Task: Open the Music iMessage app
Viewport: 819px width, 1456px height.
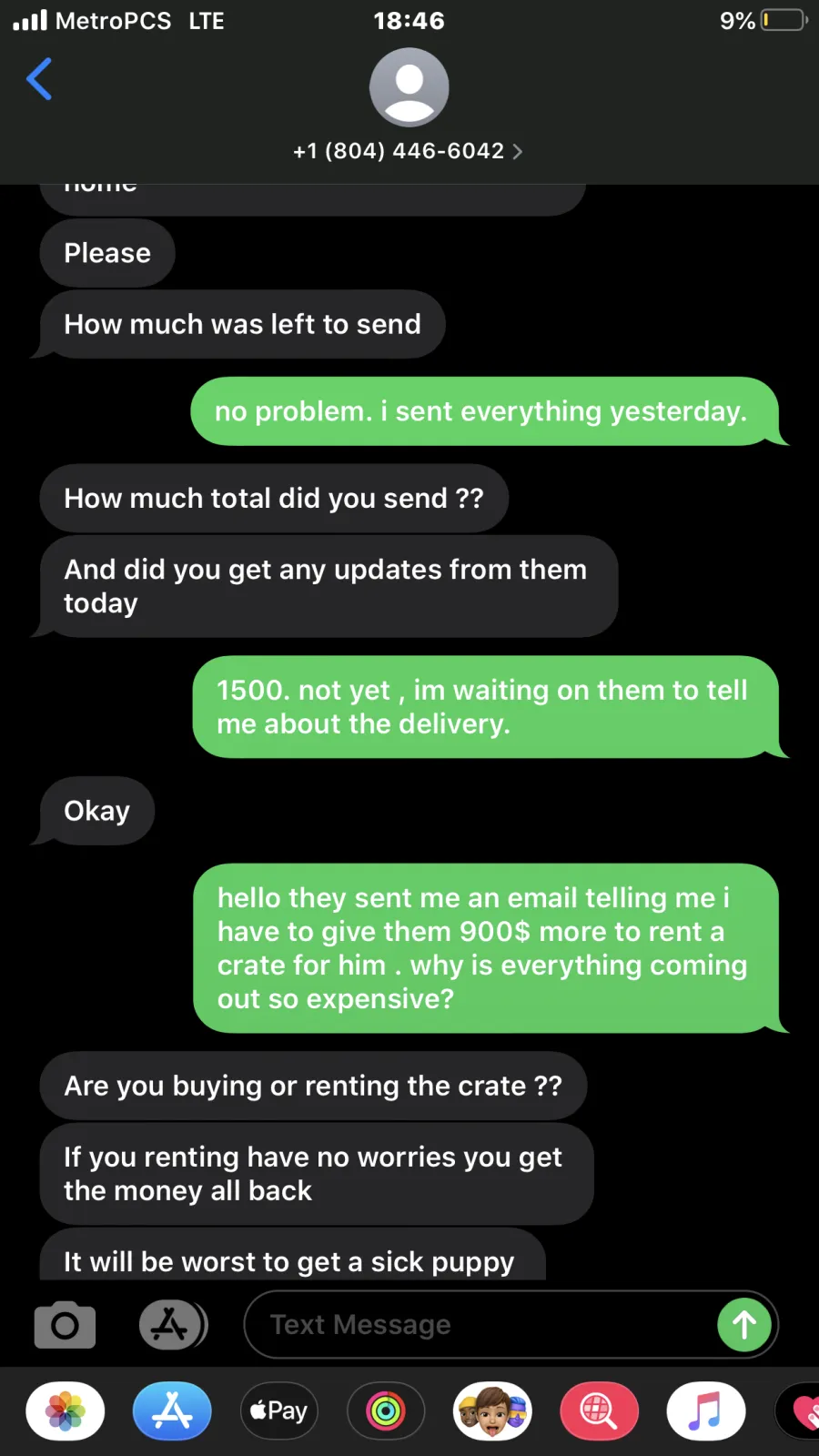Action: [706, 1411]
